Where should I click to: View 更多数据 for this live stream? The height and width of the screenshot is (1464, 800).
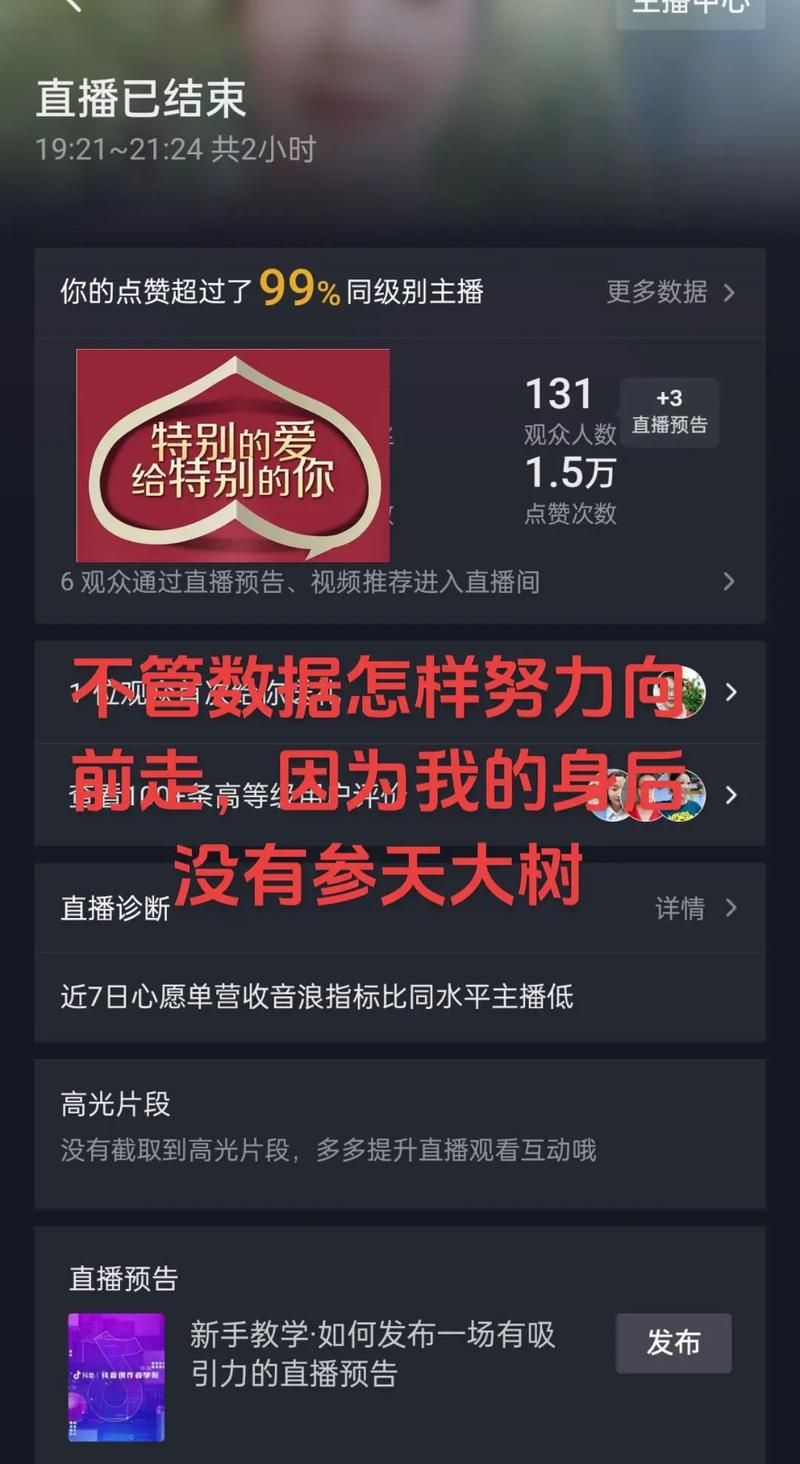(670, 292)
